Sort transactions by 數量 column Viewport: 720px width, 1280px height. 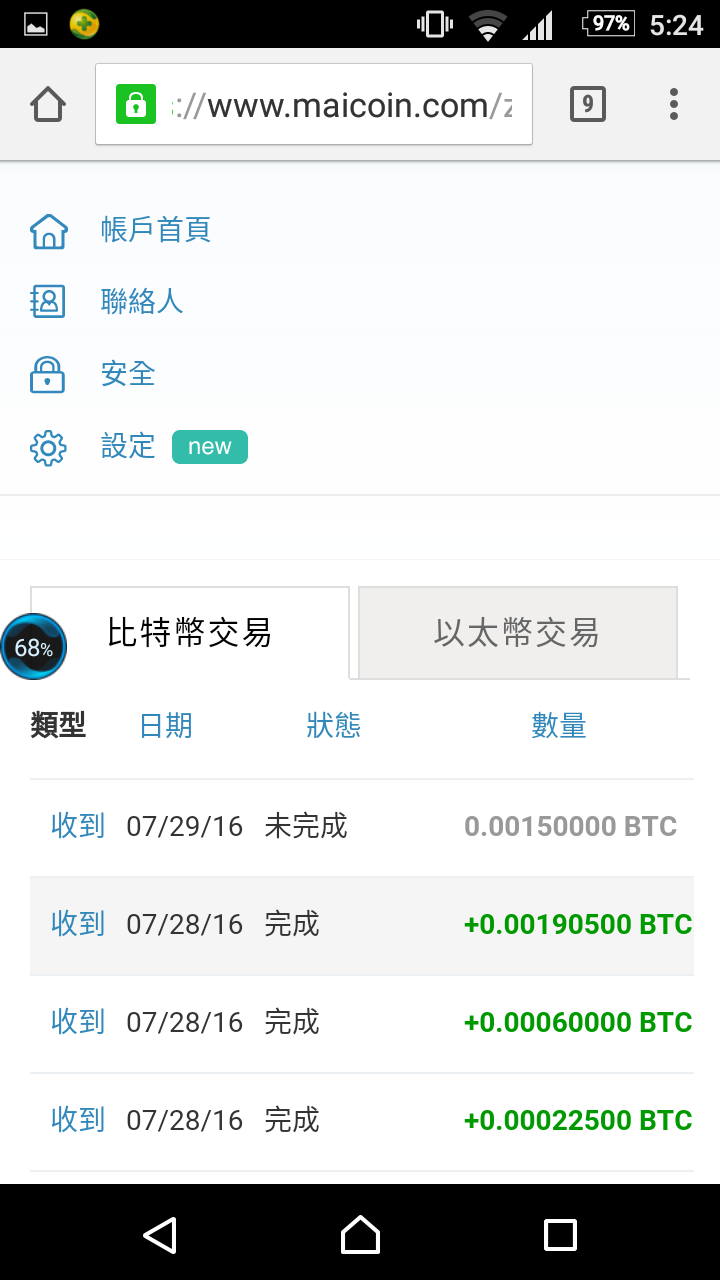pyautogui.click(x=559, y=726)
